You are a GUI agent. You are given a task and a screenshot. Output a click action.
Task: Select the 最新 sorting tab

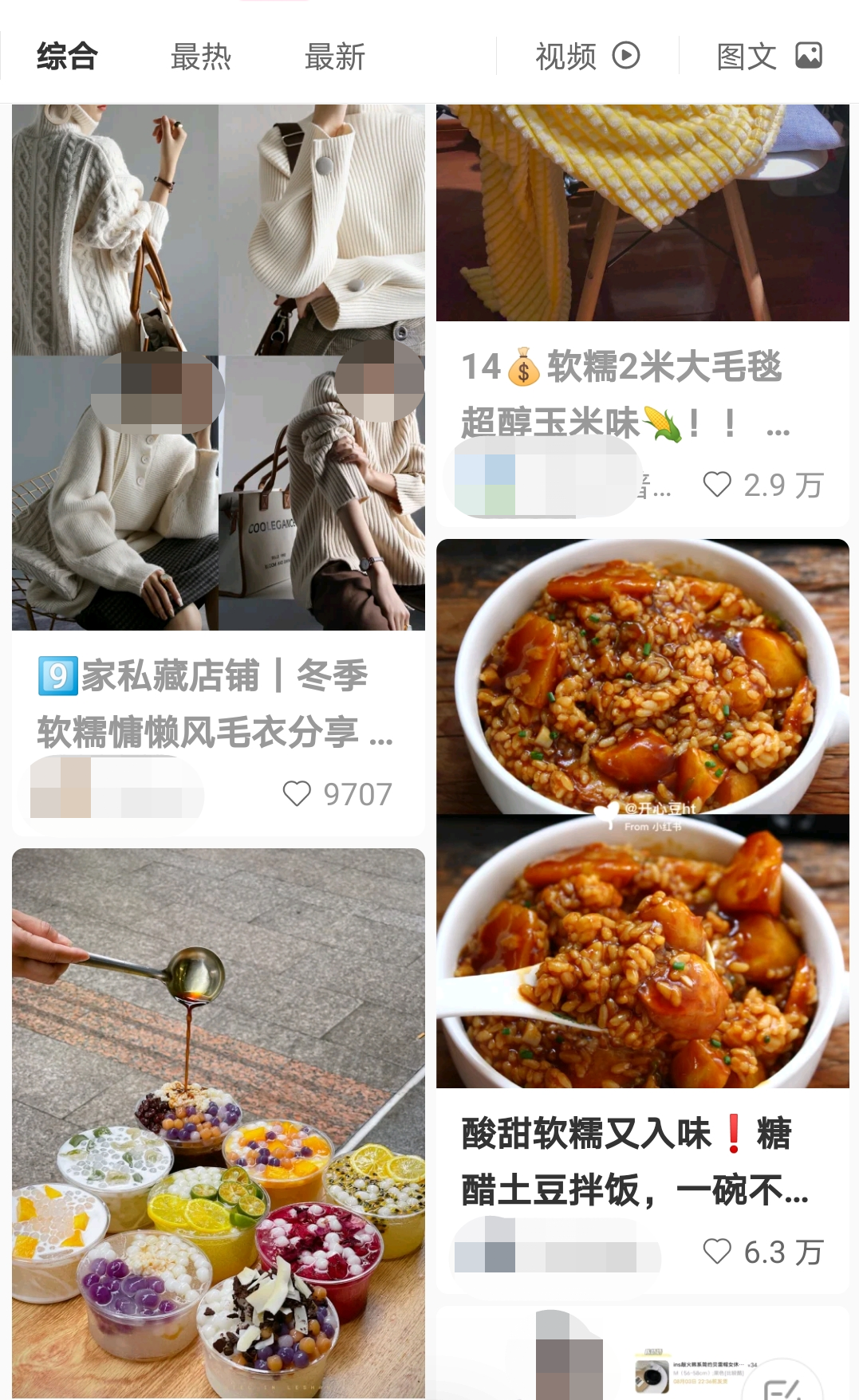[335, 57]
